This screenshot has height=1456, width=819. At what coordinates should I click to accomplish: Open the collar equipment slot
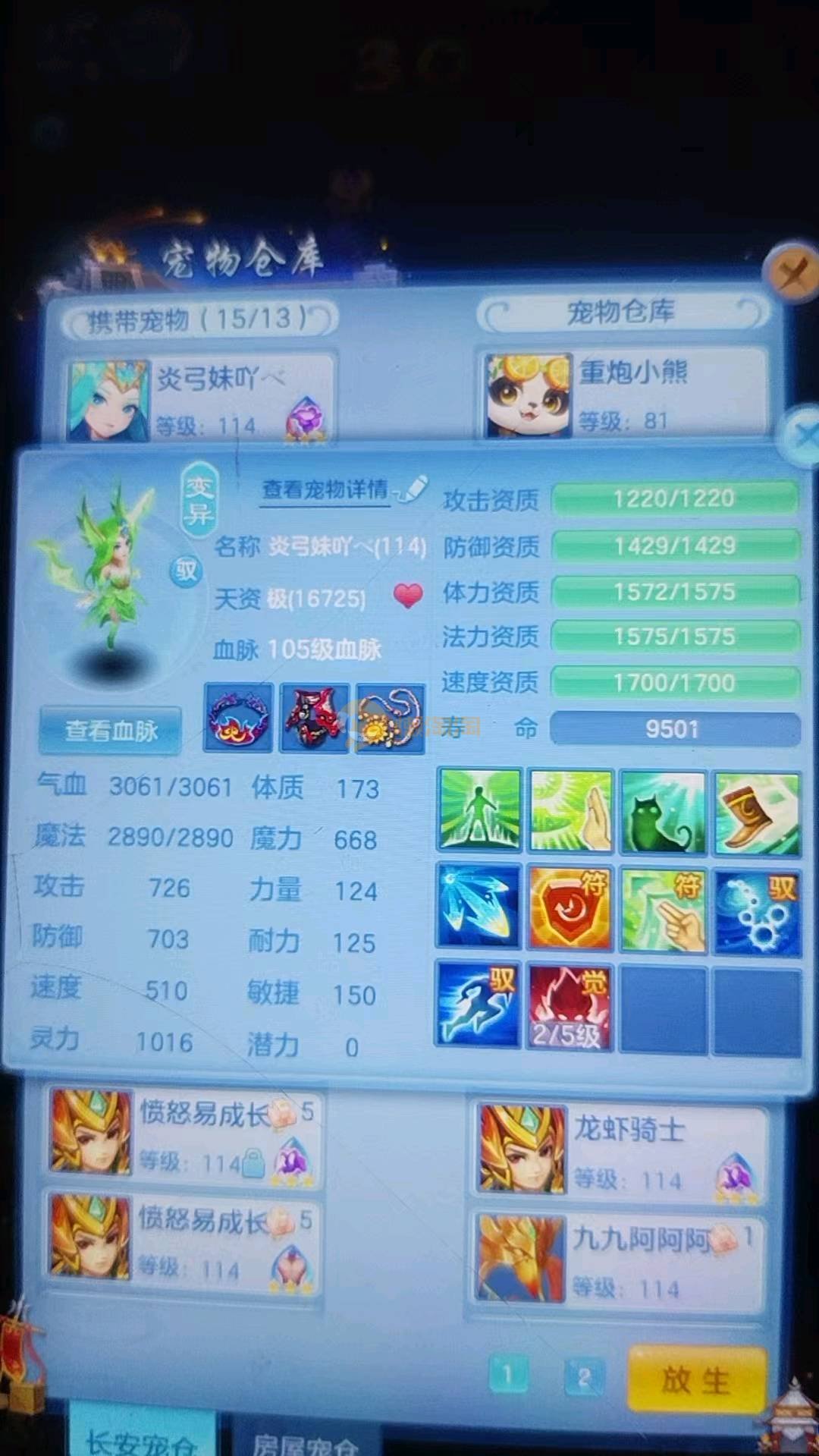click(239, 718)
